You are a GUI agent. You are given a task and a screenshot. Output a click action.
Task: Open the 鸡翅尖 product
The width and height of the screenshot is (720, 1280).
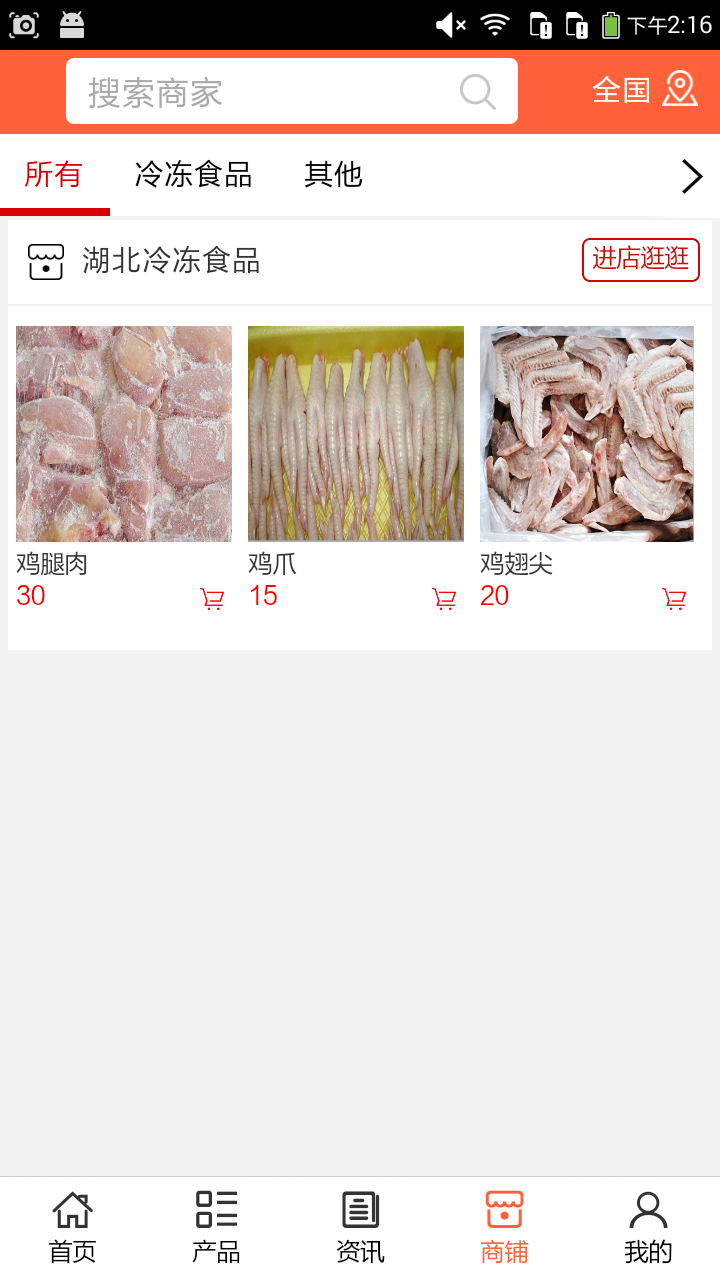[587, 434]
